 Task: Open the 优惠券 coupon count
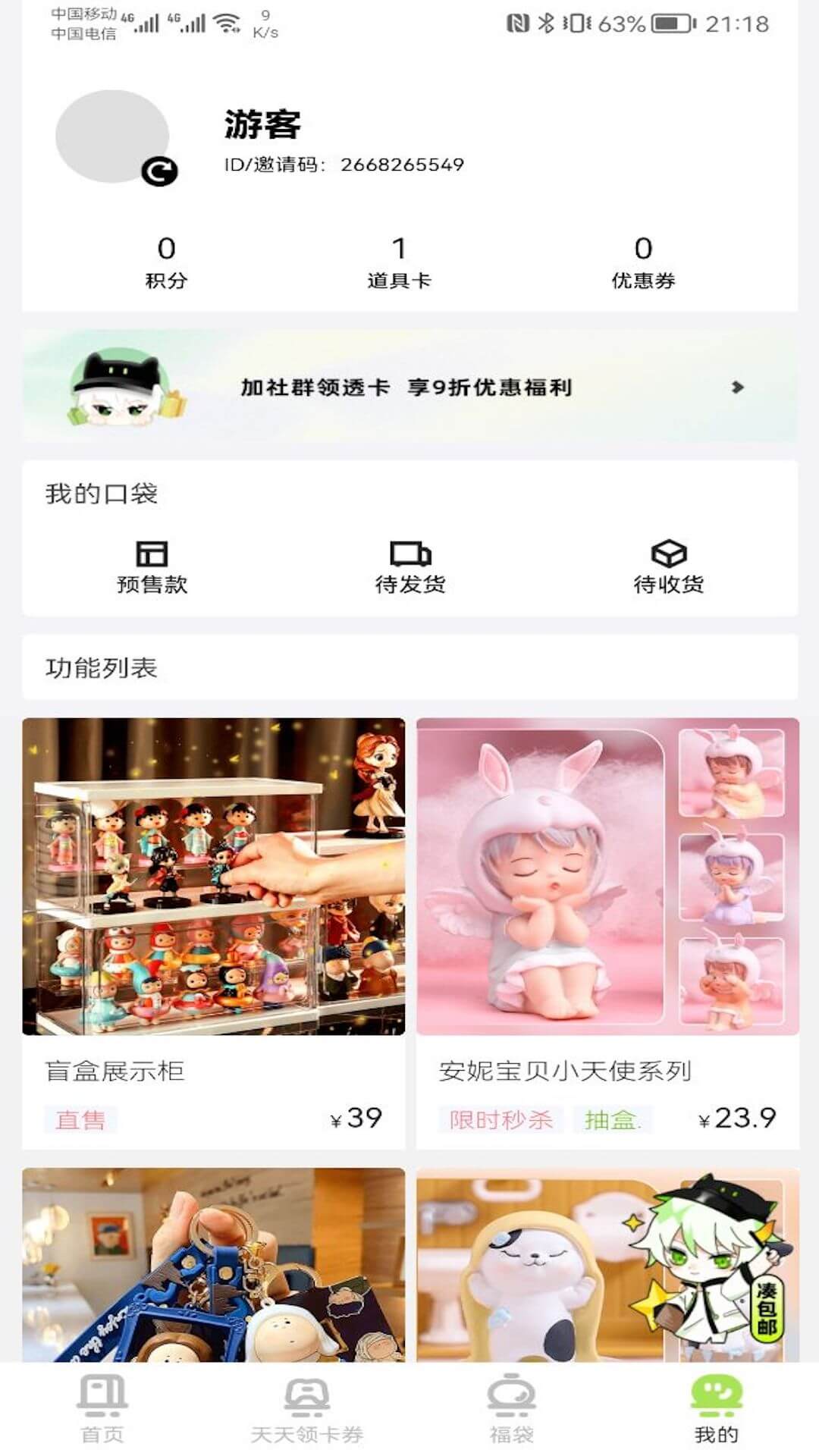tap(644, 262)
